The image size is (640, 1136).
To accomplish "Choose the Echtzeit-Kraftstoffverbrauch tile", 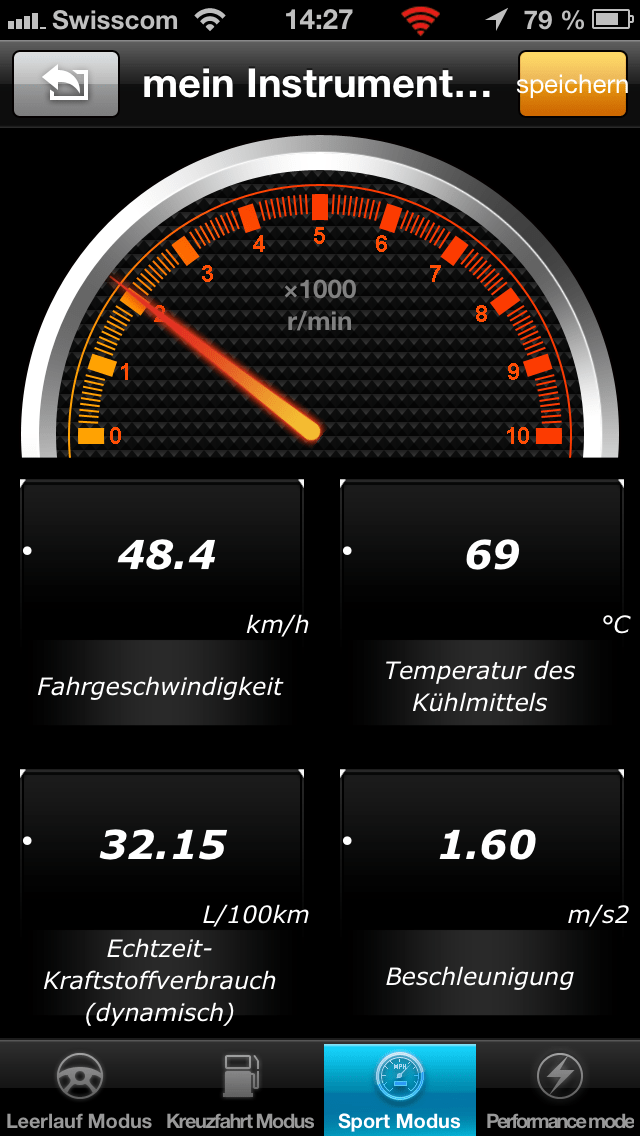I will (x=162, y=890).
